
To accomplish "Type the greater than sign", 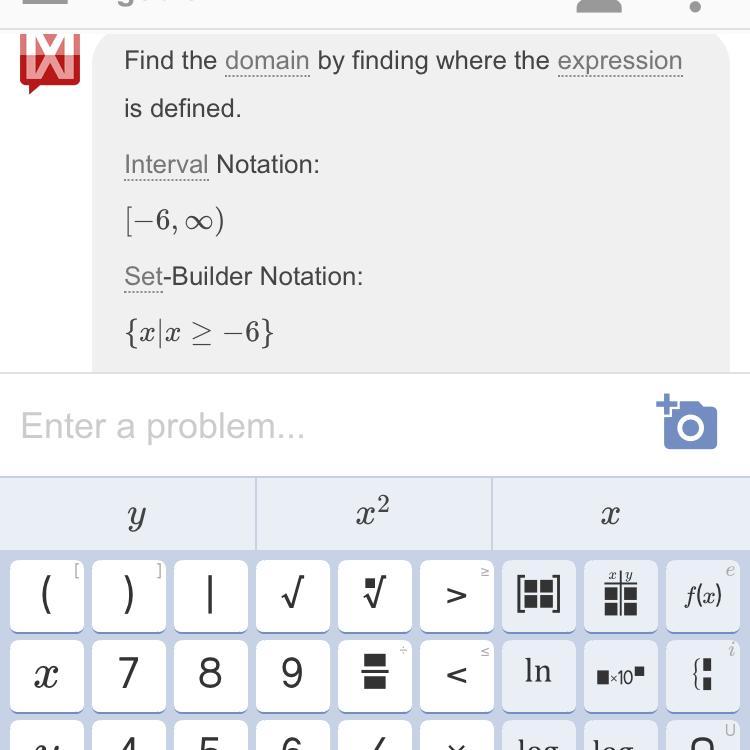I will (456, 596).
